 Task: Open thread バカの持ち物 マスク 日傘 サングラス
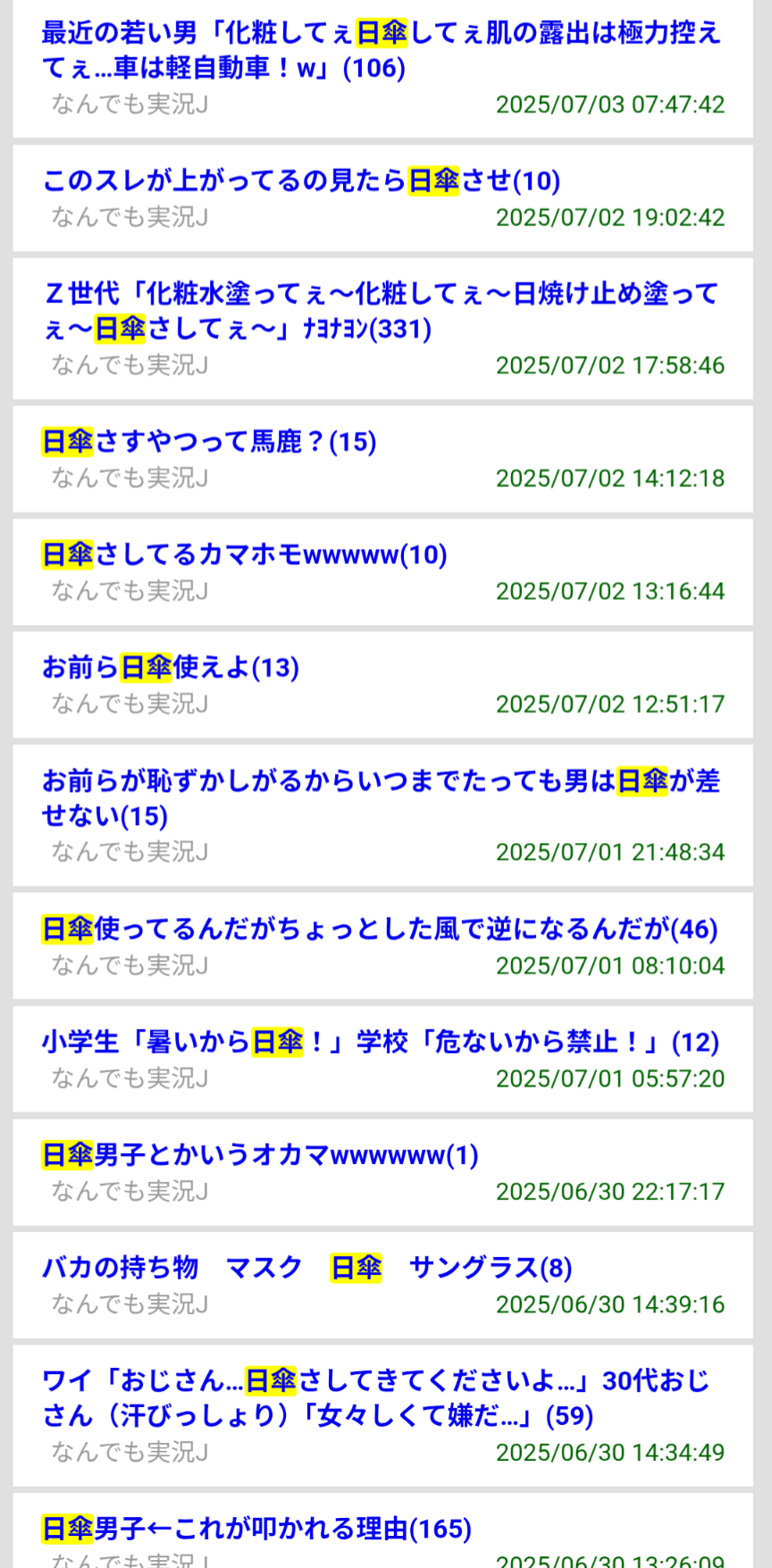point(306,1268)
